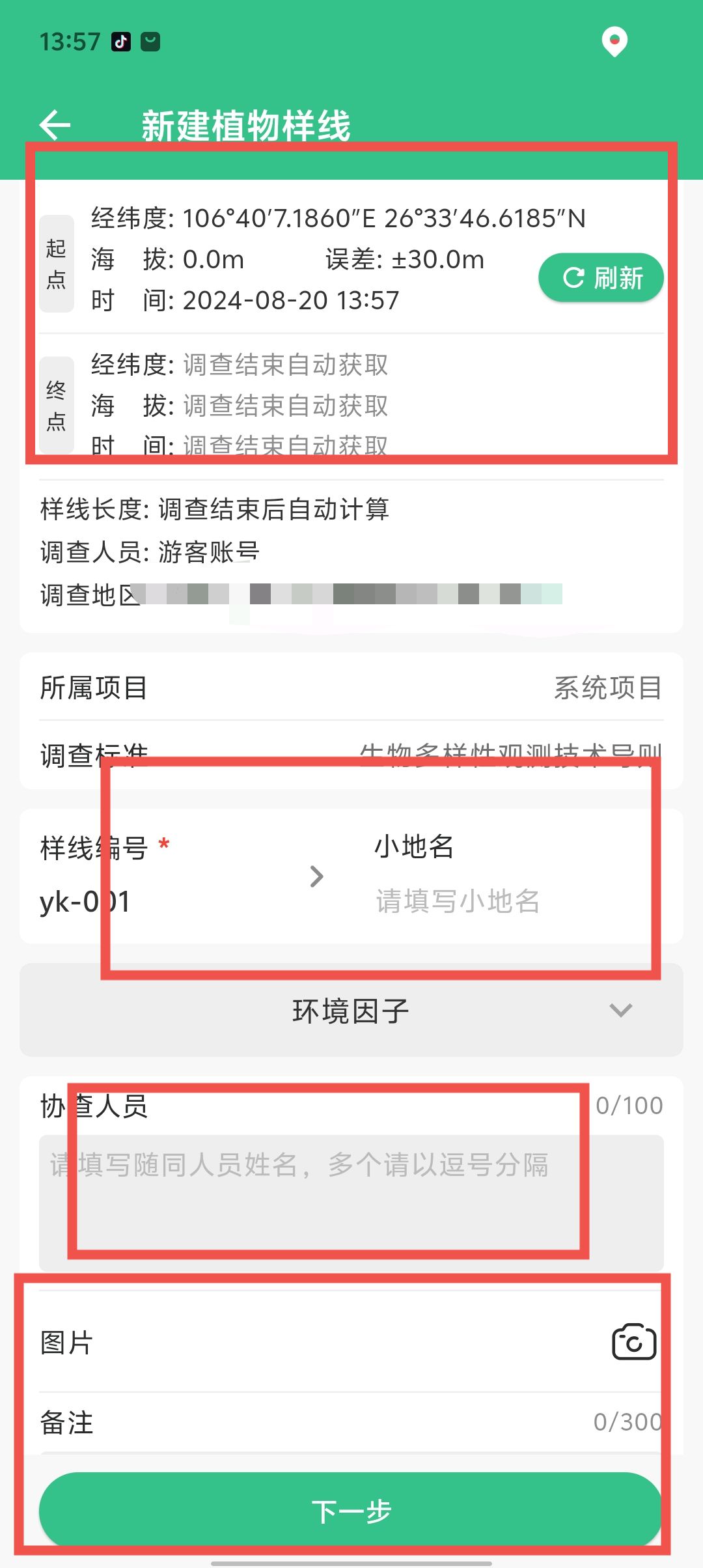This screenshot has width=703, height=1568.
Task: Go back from 新建植物样线 page
Action: pos(55,125)
